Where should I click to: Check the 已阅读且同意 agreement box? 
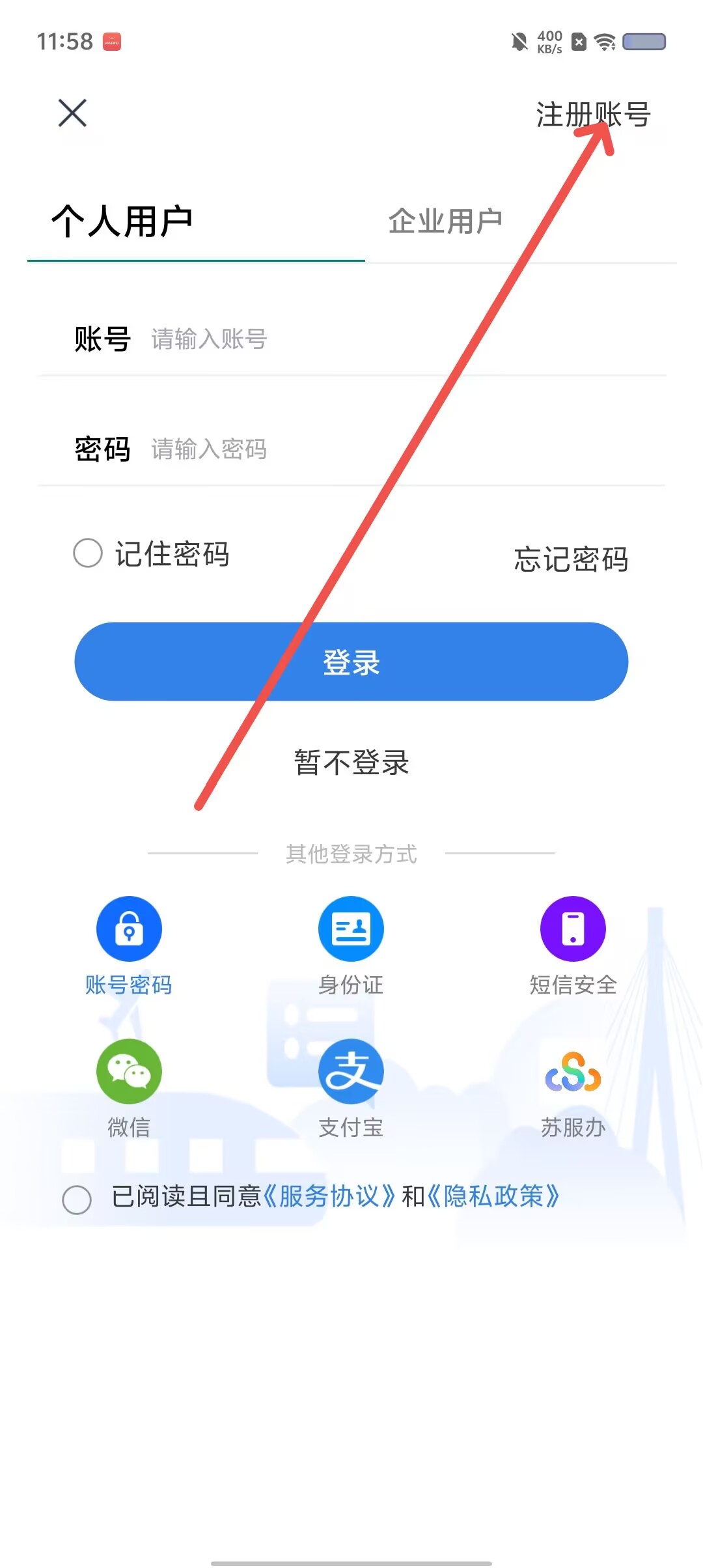point(77,1199)
